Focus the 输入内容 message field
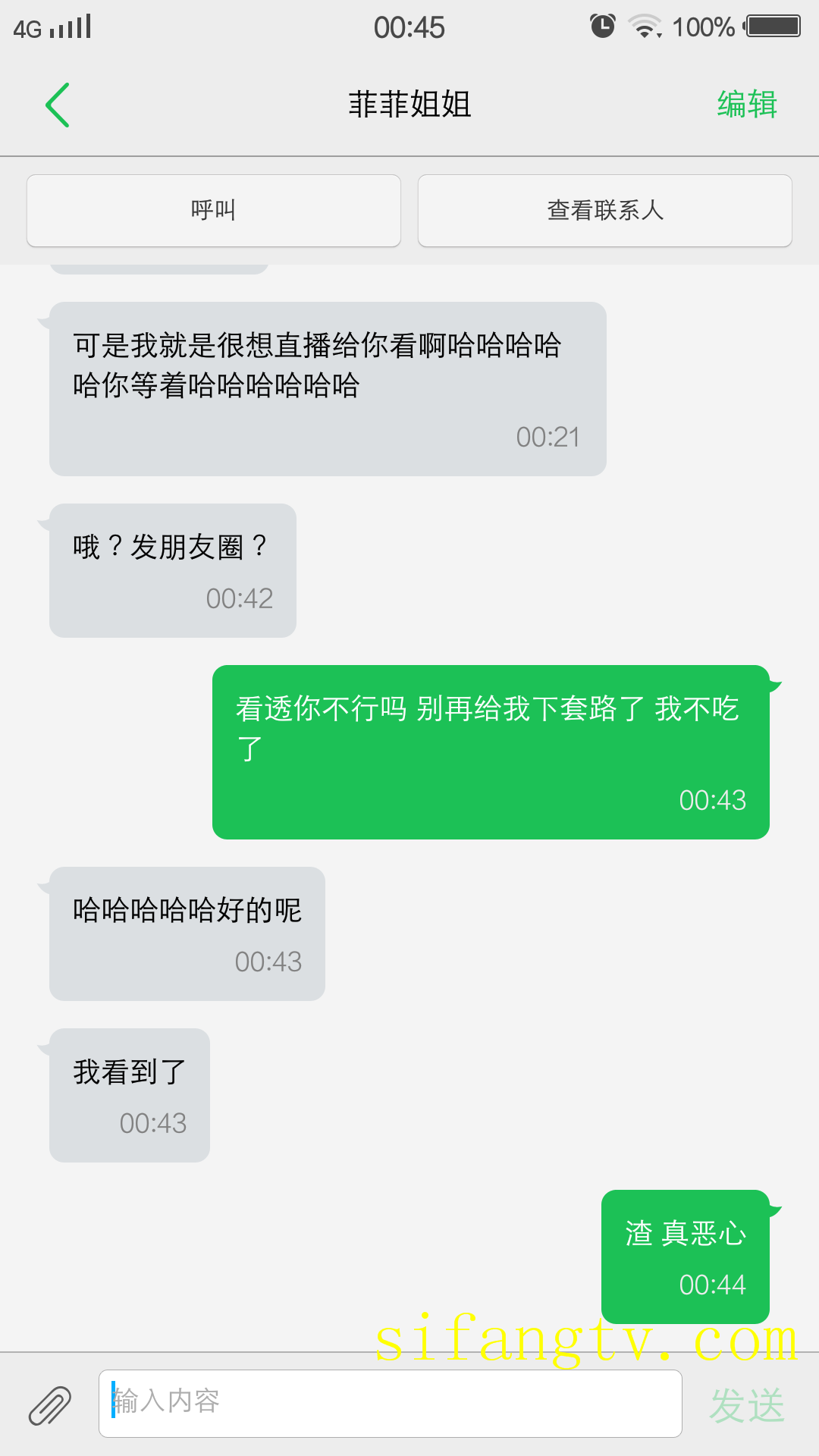Screen dimensions: 819x1456 (390, 1403)
